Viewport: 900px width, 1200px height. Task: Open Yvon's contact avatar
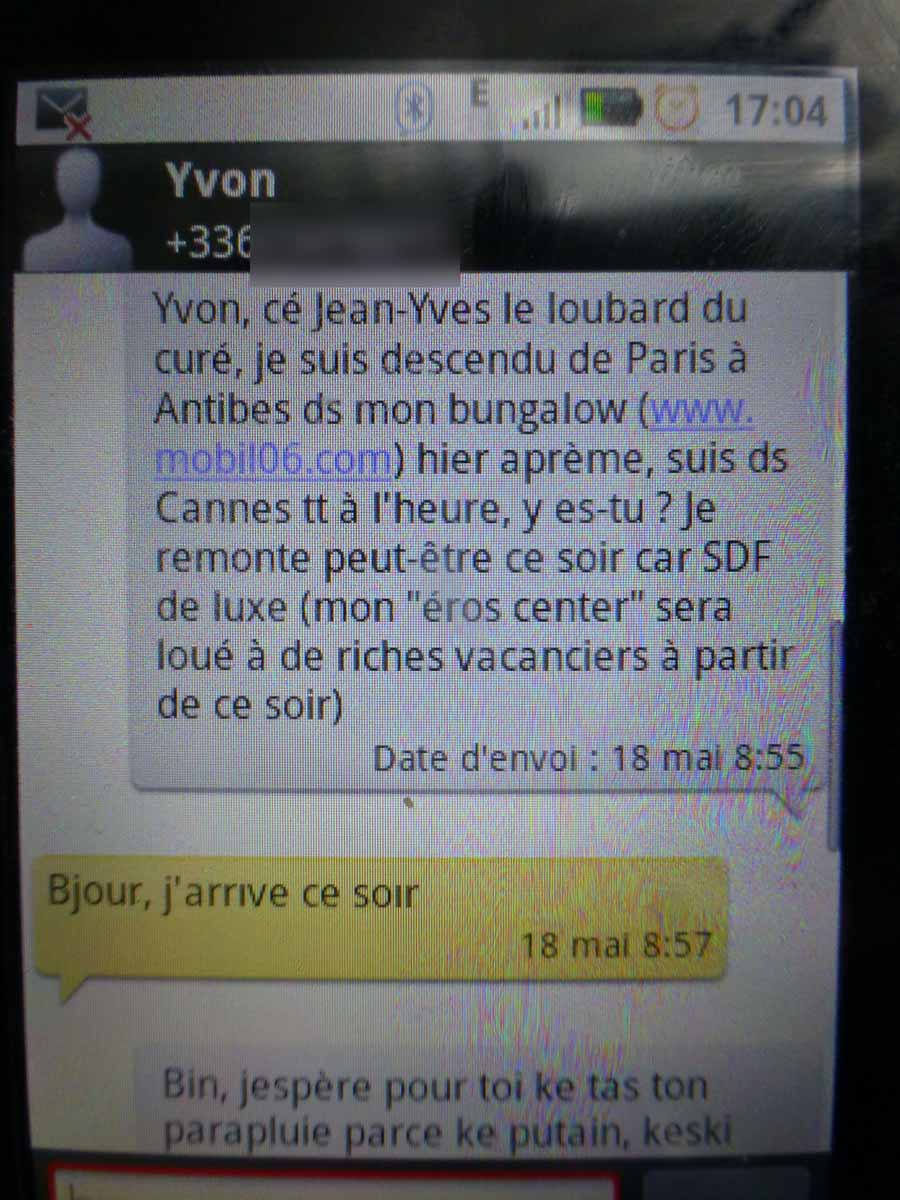[x=77, y=211]
